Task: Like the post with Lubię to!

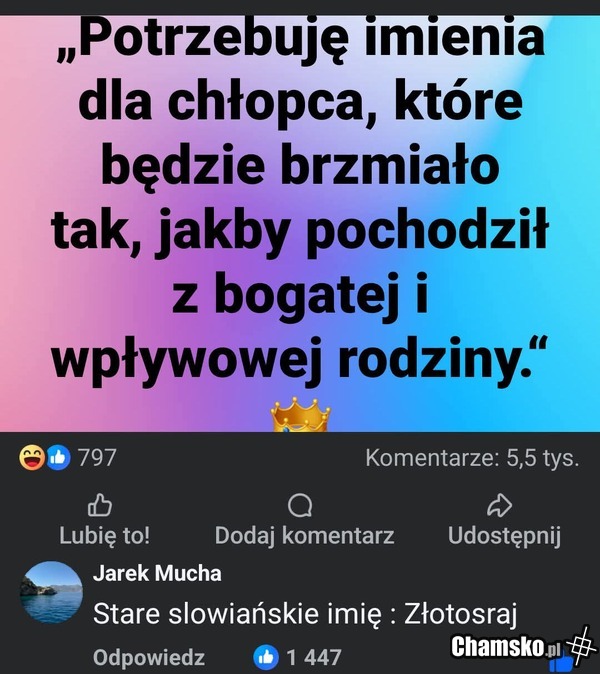Action: click(104, 521)
